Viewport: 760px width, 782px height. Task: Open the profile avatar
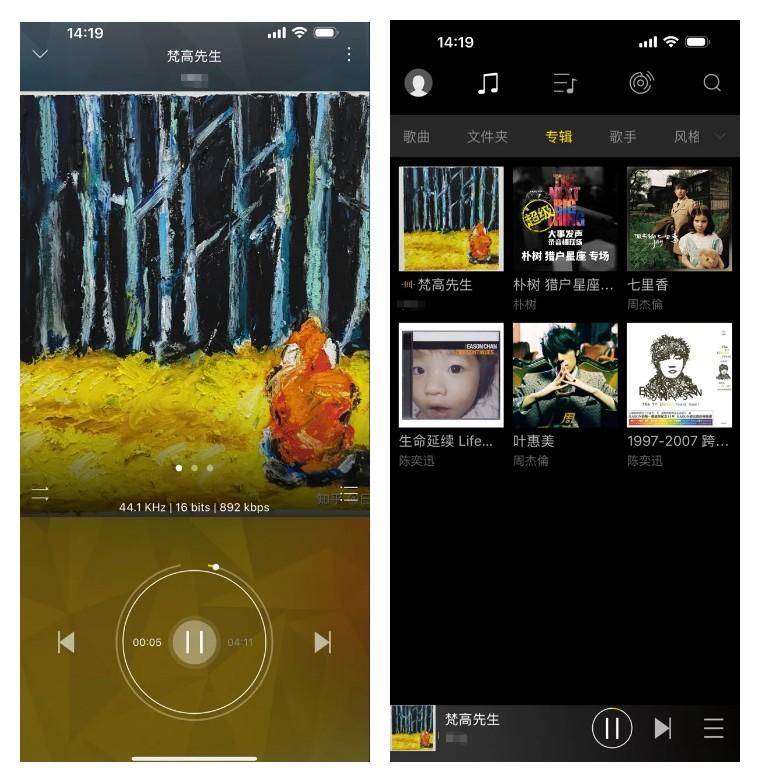(418, 83)
